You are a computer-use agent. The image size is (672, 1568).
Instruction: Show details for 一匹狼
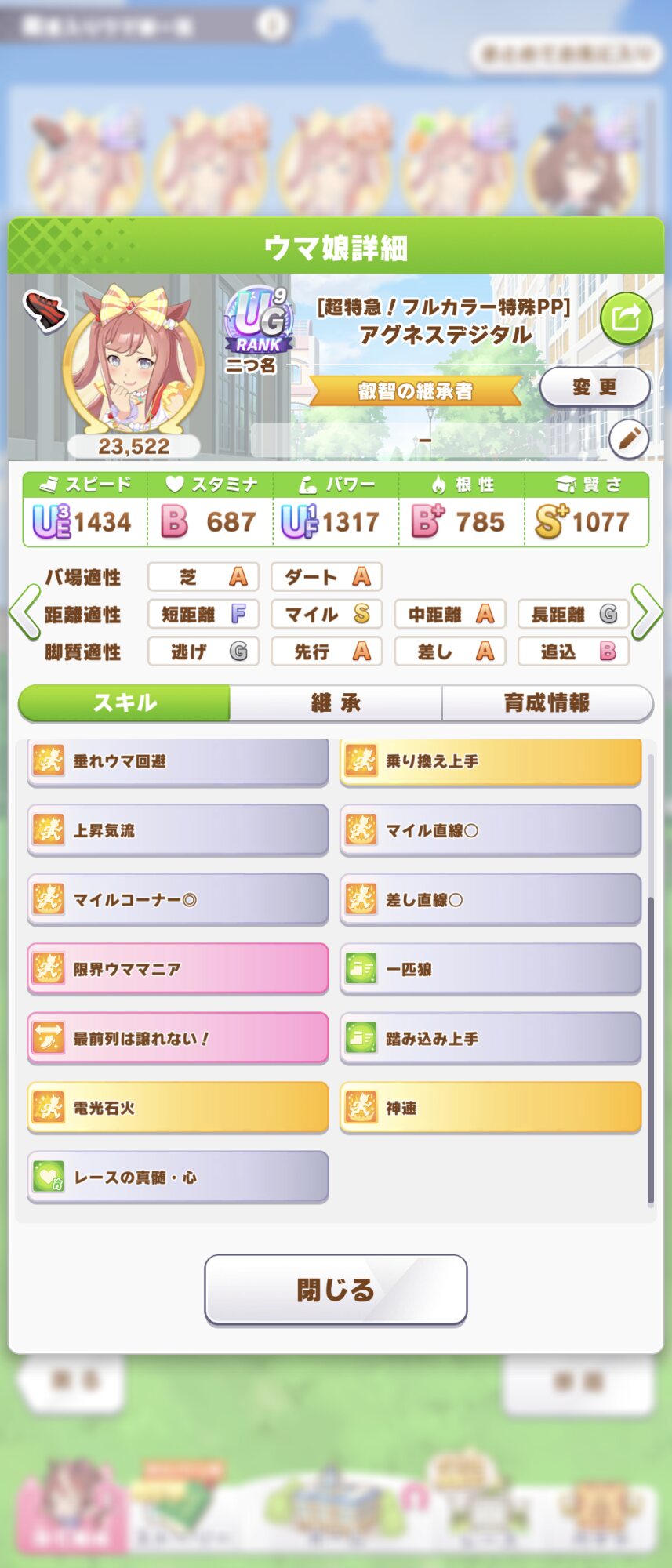click(x=490, y=969)
